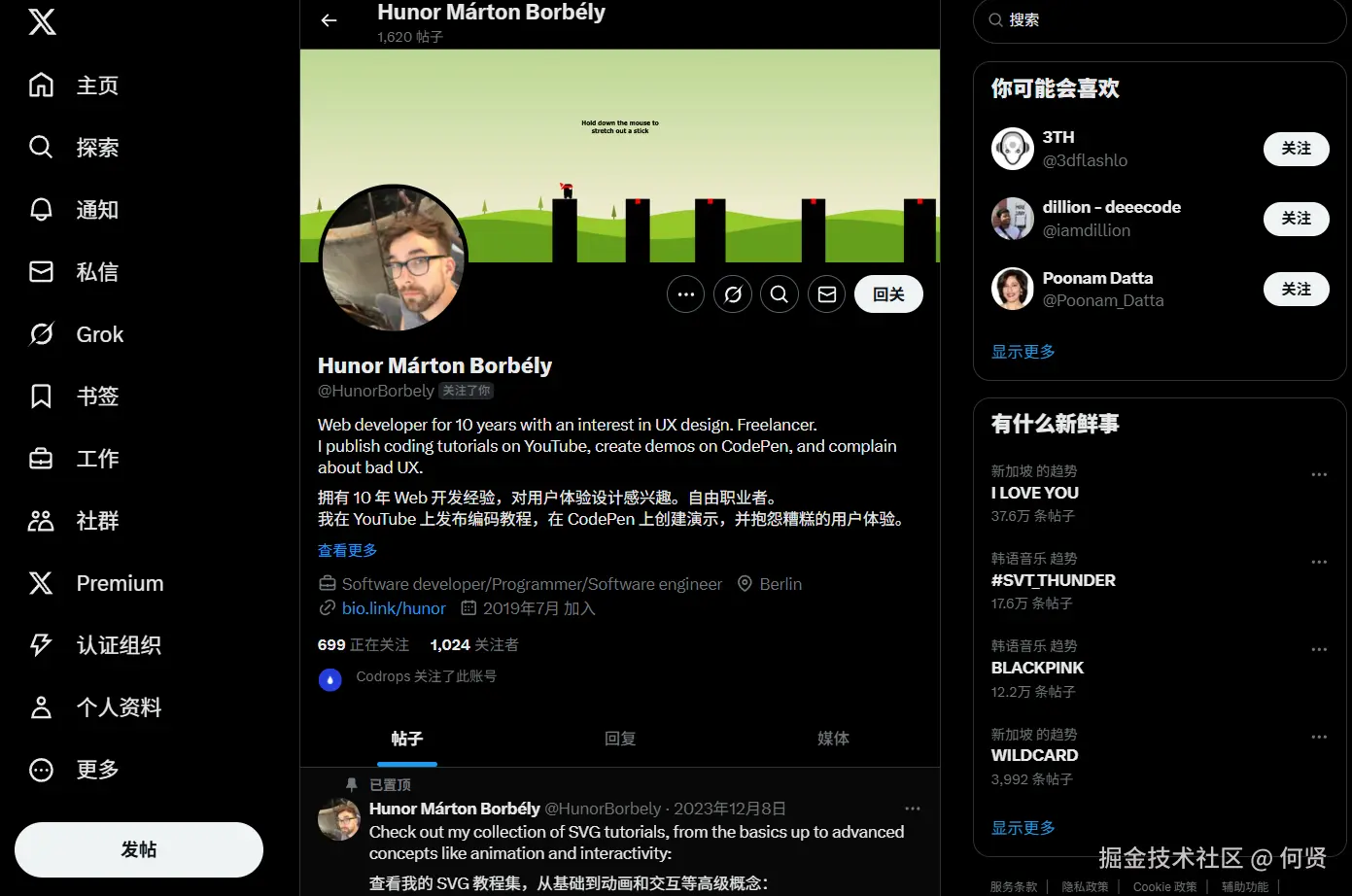Tap 查看更多 under the bio

347,550
